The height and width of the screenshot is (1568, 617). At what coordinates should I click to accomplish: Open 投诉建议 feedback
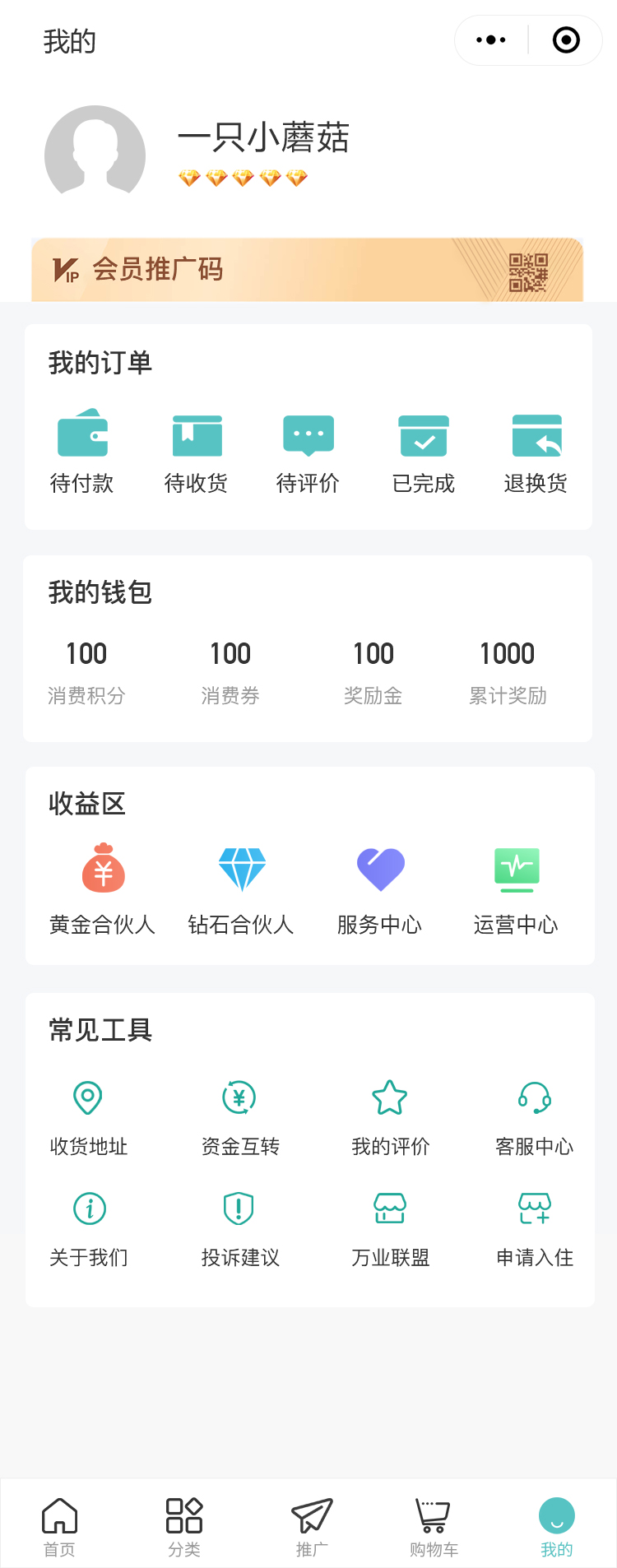click(240, 1228)
